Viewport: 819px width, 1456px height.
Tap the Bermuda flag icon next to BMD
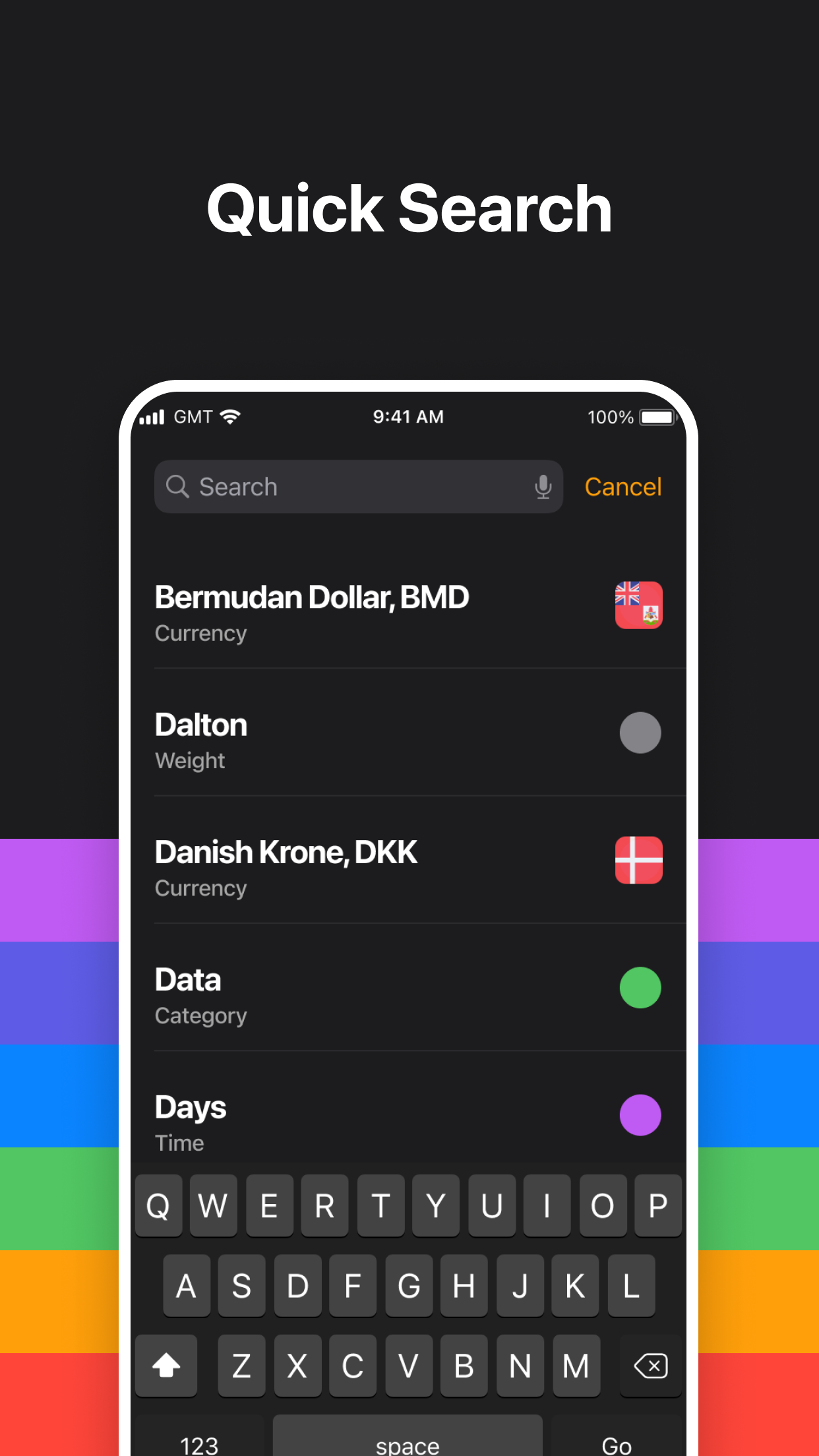pyautogui.click(x=638, y=605)
